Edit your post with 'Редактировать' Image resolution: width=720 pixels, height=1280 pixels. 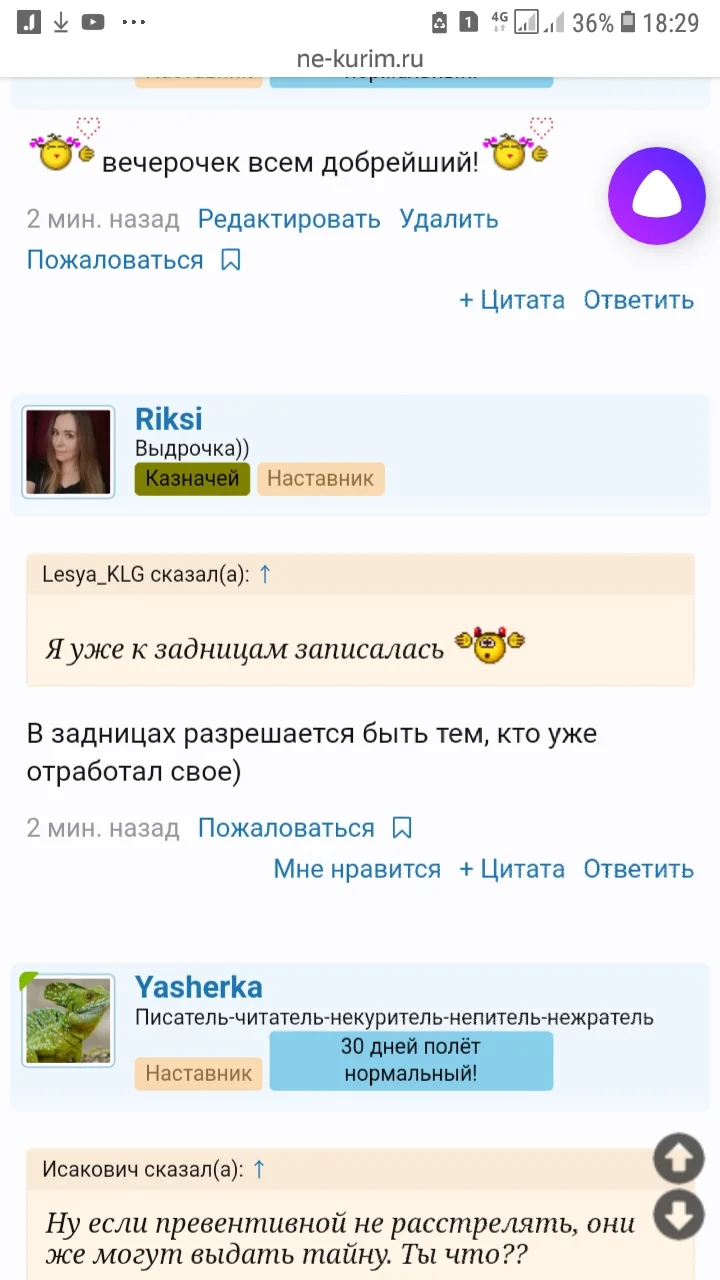[x=290, y=219]
